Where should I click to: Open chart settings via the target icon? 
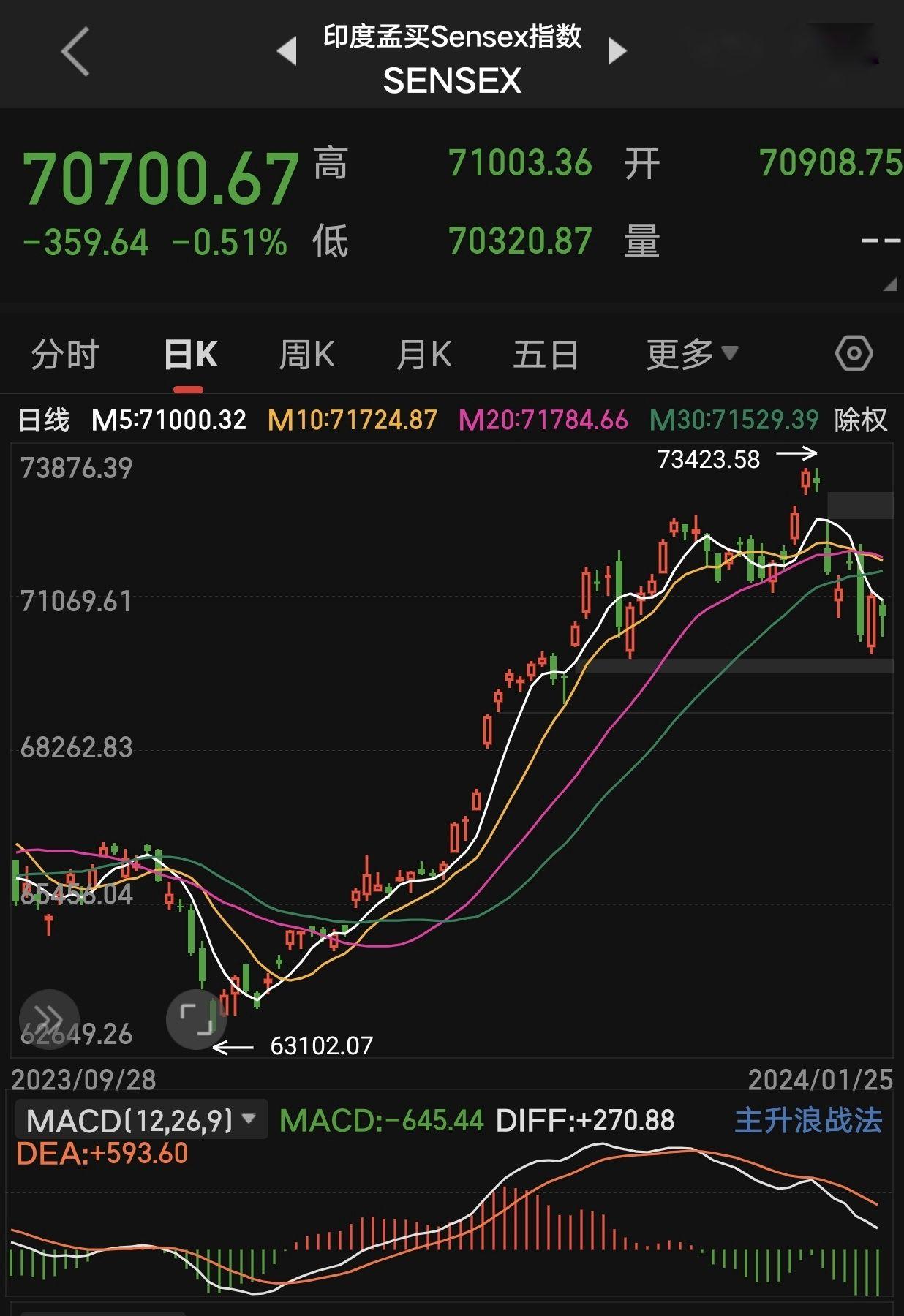(x=853, y=353)
